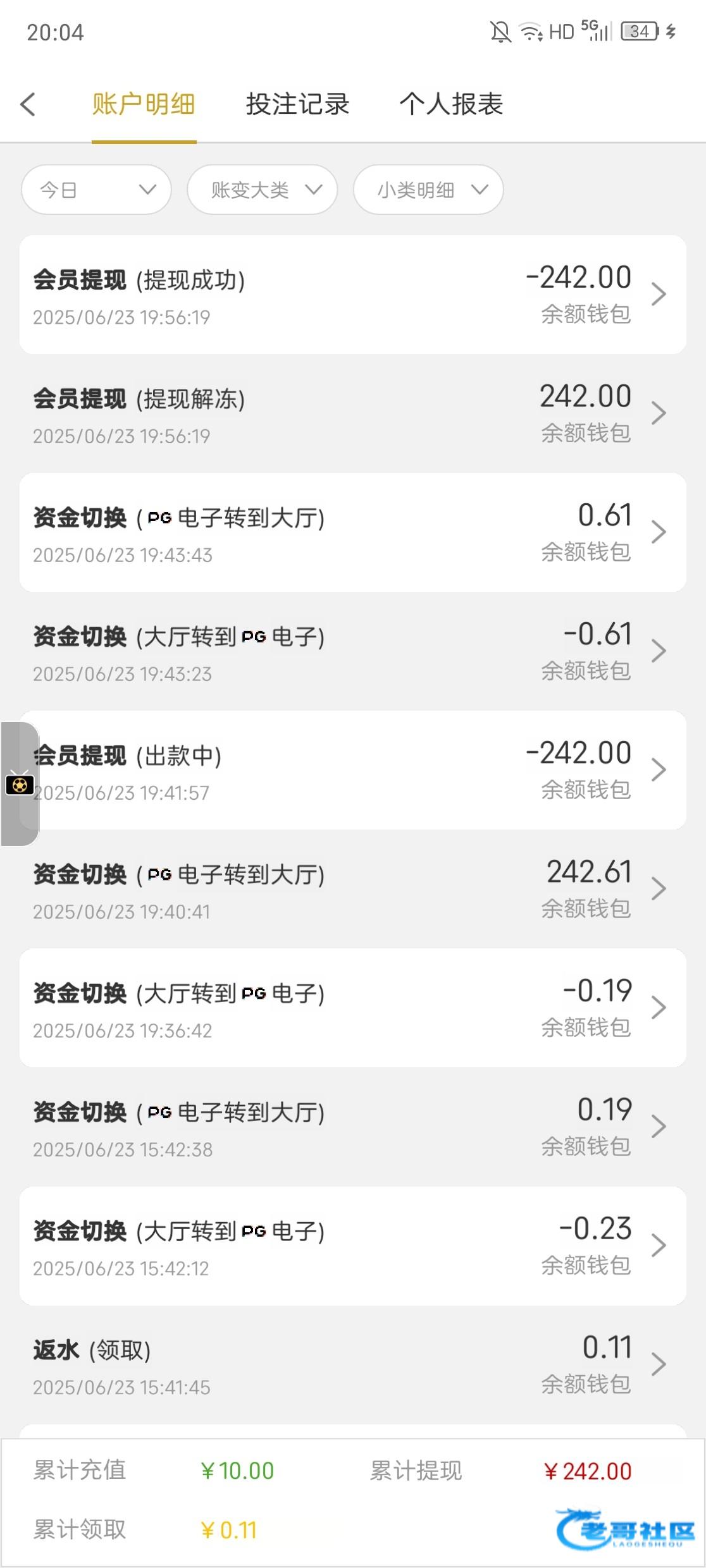Open the -0.23 大厅转到PG电子 record
Viewport: 706px width, 1568px height.
[x=353, y=1246]
